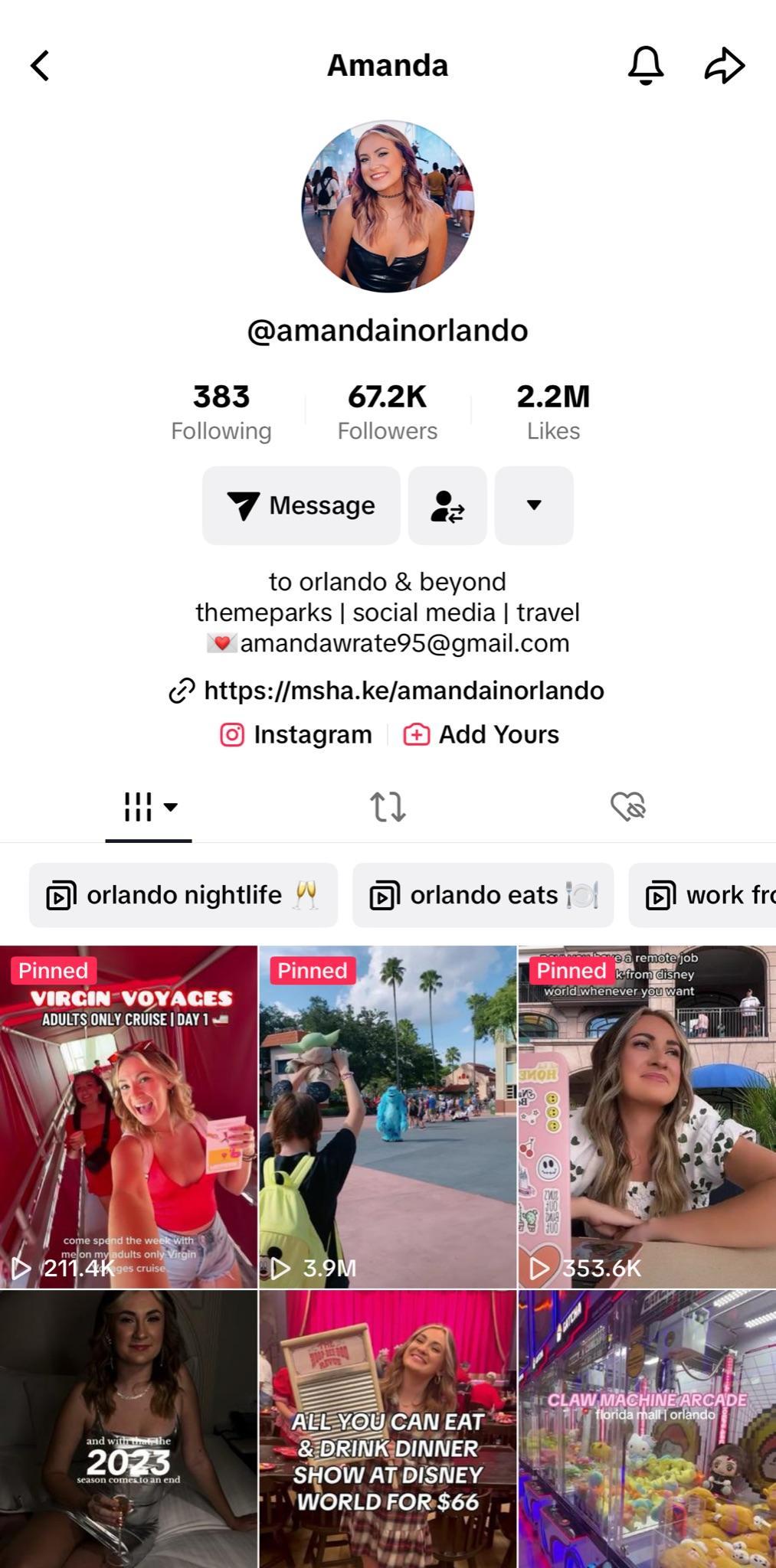Tap the friends status button
The image size is (776, 1568).
(447, 505)
